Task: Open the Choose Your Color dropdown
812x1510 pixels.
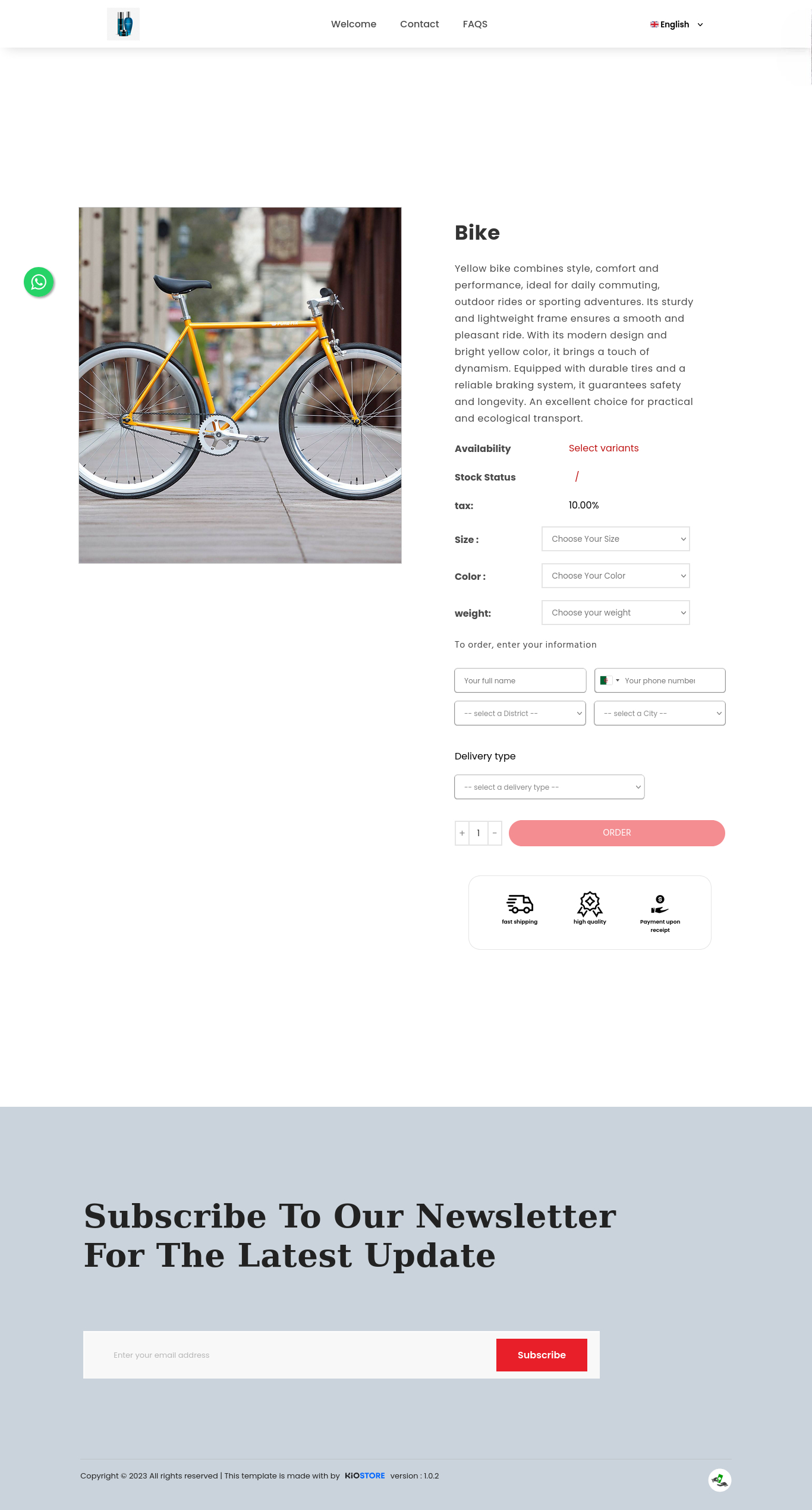Action: (615, 576)
